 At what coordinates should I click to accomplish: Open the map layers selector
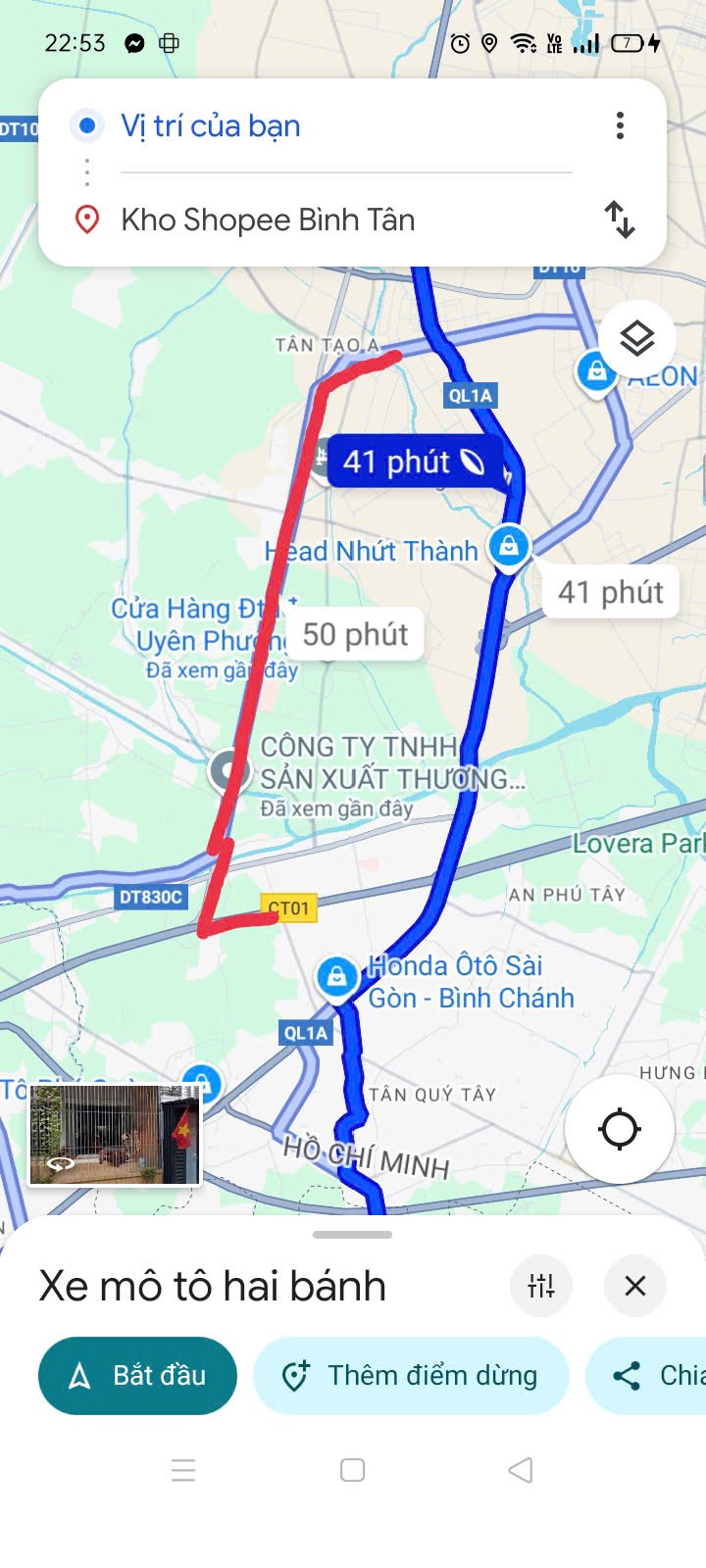click(637, 339)
